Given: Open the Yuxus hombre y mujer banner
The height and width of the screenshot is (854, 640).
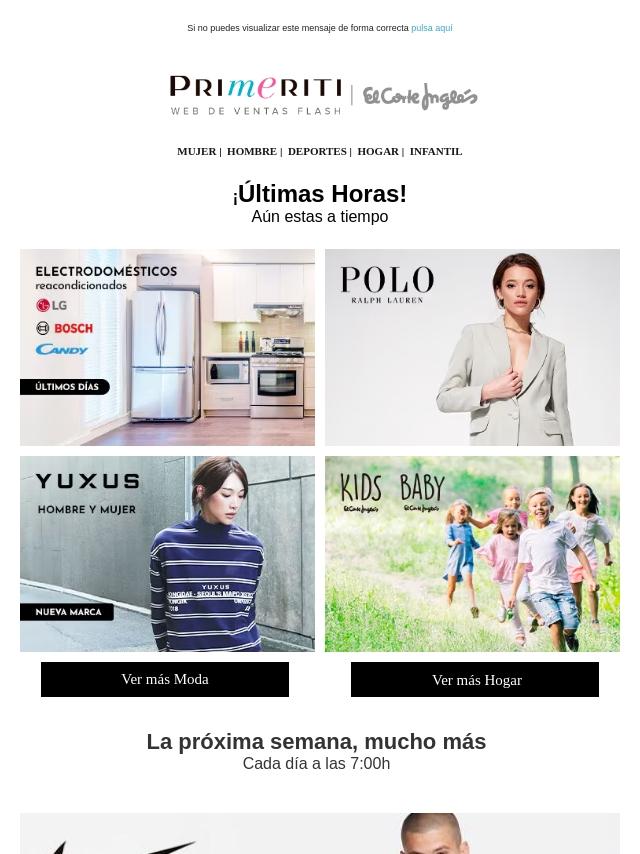Looking at the screenshot, I should pyautogui.click(x=167, y=554).
